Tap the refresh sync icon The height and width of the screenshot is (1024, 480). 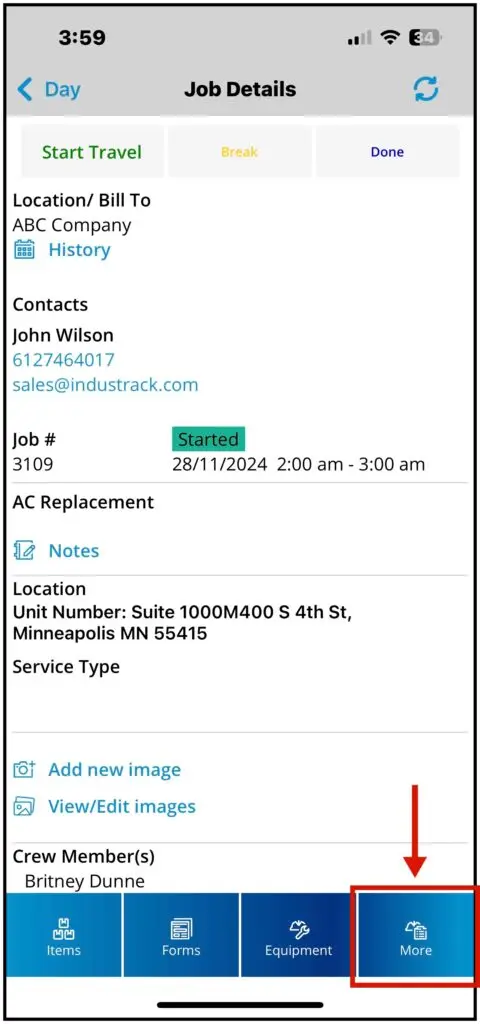click(426, 89)
